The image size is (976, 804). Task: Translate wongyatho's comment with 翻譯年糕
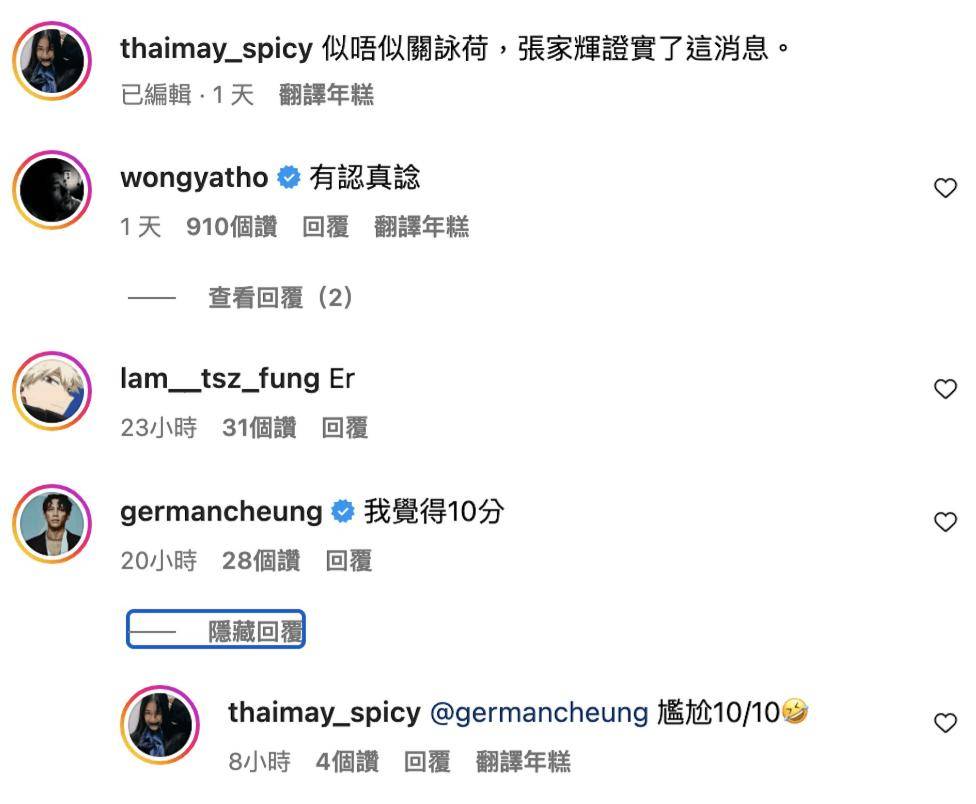[421, 227]
